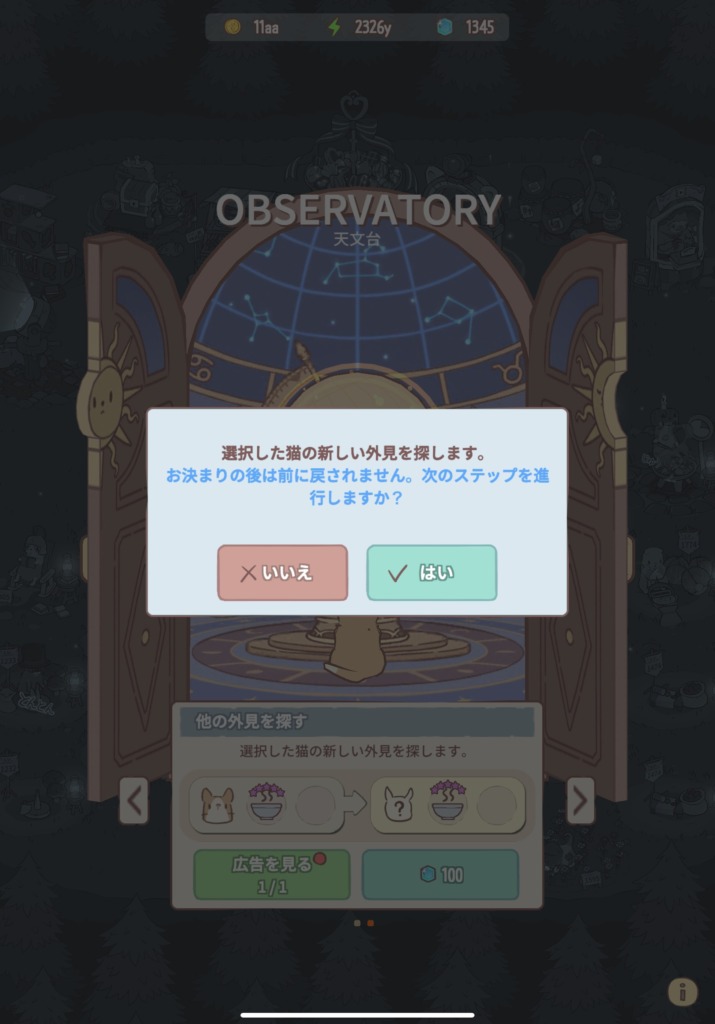The height and width of the screenshot is (1024, 715).
Task: Go to the next page arrow
Action: pyautogui.click(x=580, y=800)
